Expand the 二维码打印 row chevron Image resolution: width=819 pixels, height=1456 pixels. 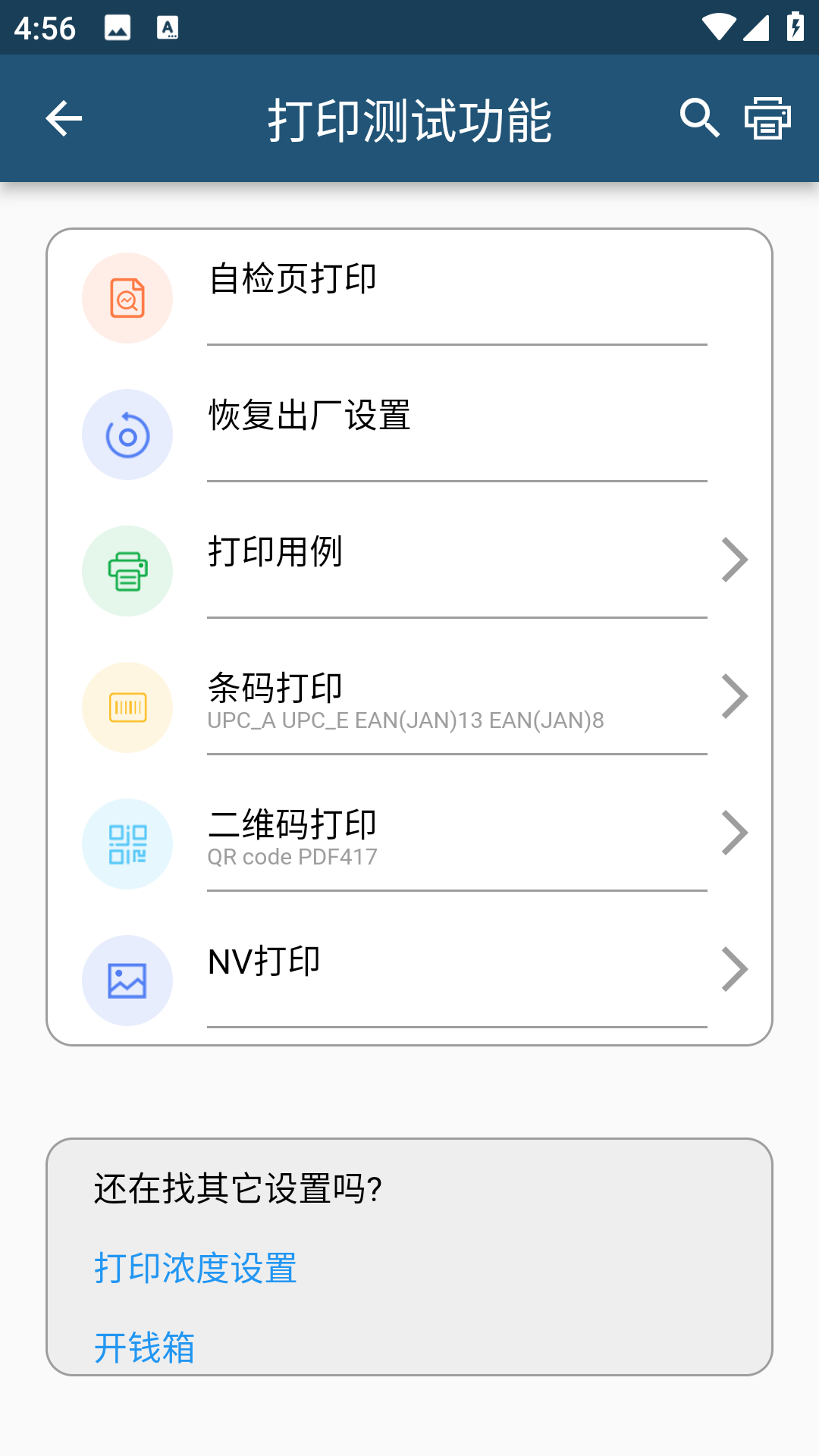tap(734, 832)
